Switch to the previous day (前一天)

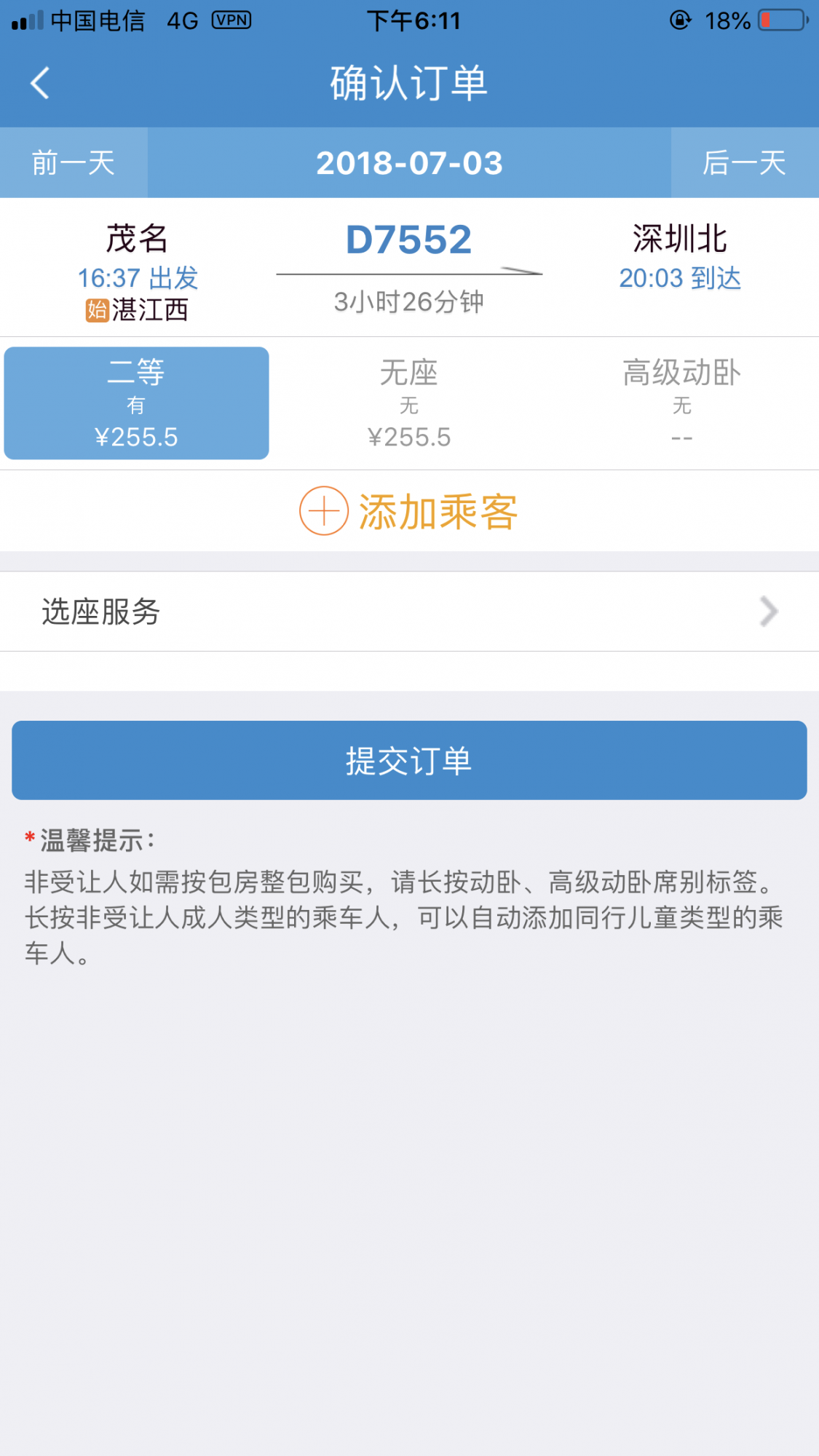[x=74, y=162]
